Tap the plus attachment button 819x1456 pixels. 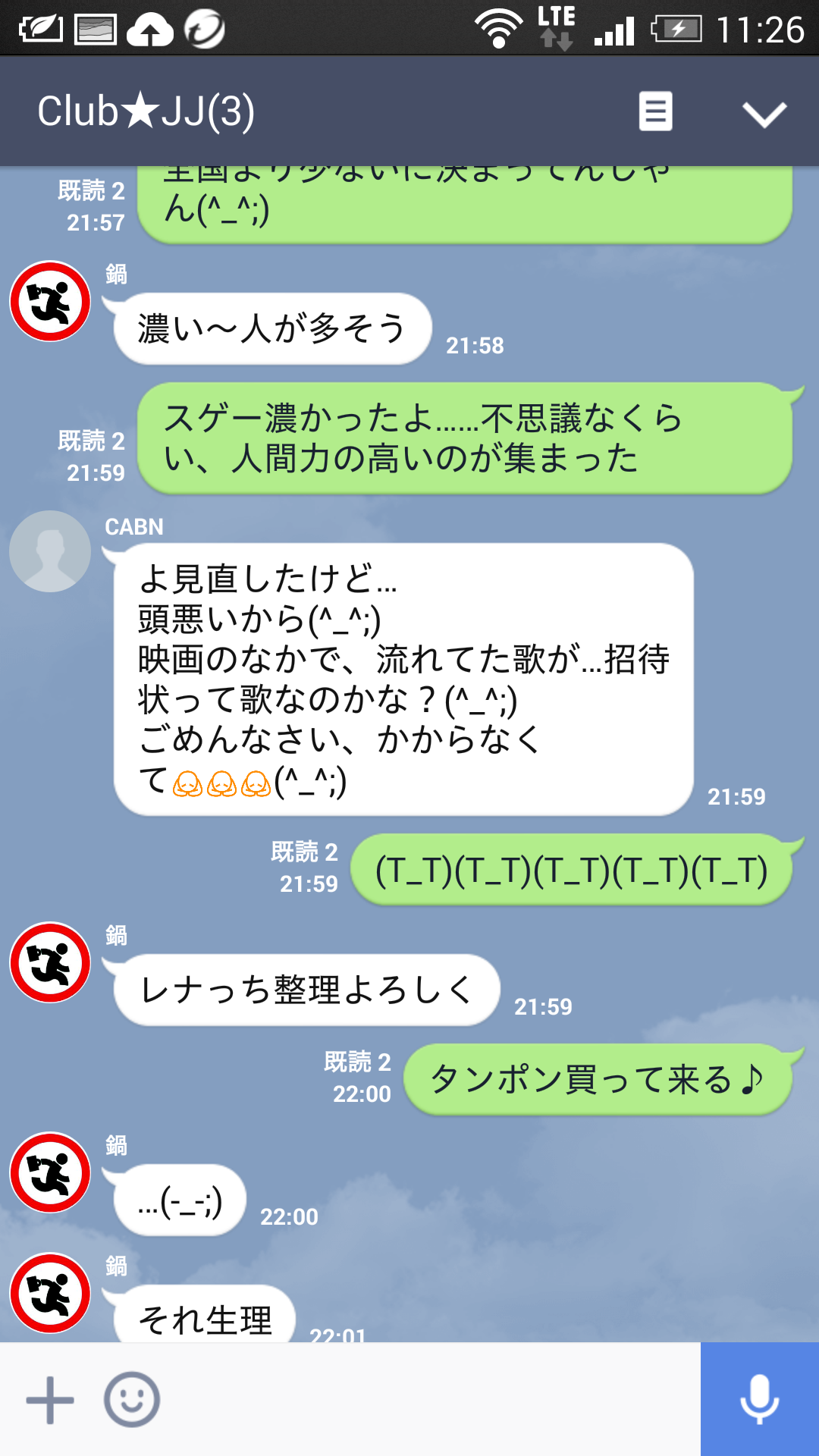(50, 1400)
